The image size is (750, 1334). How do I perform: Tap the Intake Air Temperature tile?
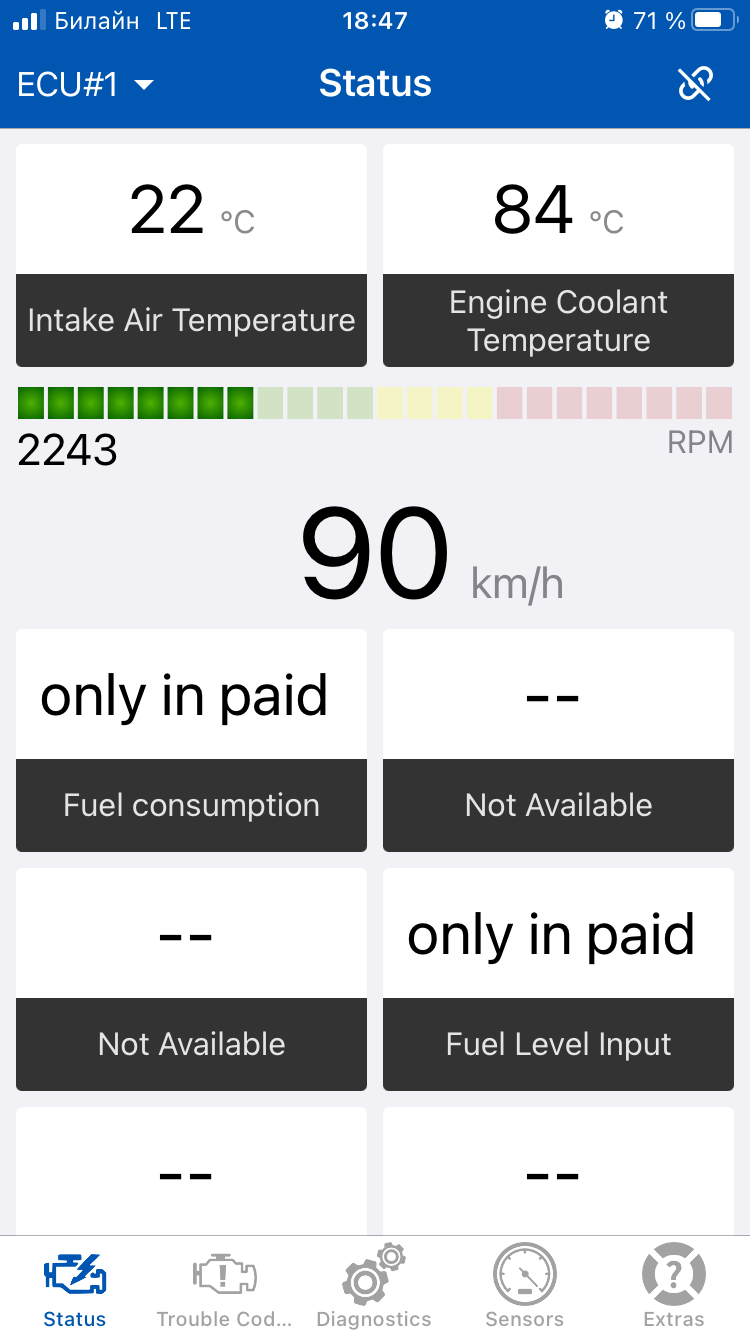pos(191,255)
